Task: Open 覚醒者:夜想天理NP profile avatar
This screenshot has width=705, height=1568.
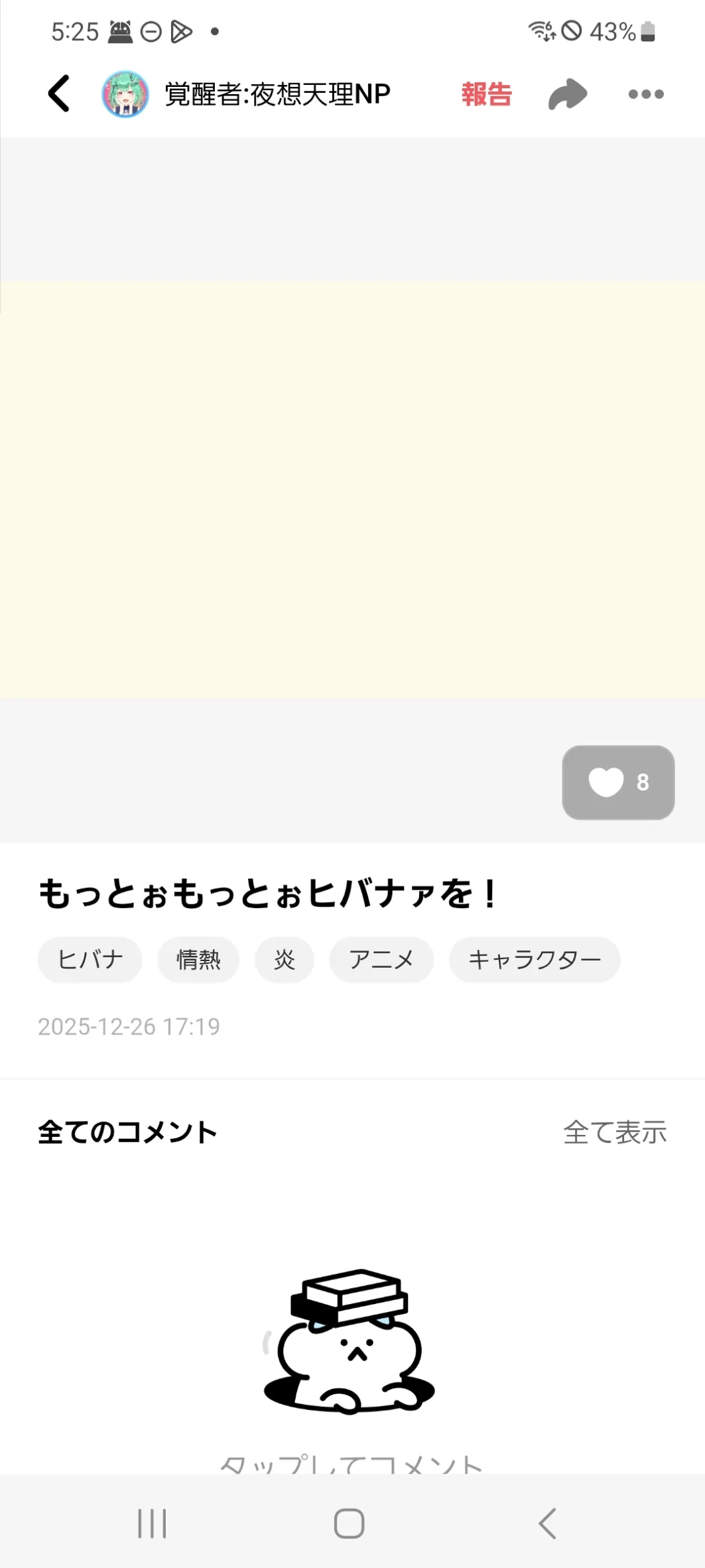Action: click(x=125, y=94)
